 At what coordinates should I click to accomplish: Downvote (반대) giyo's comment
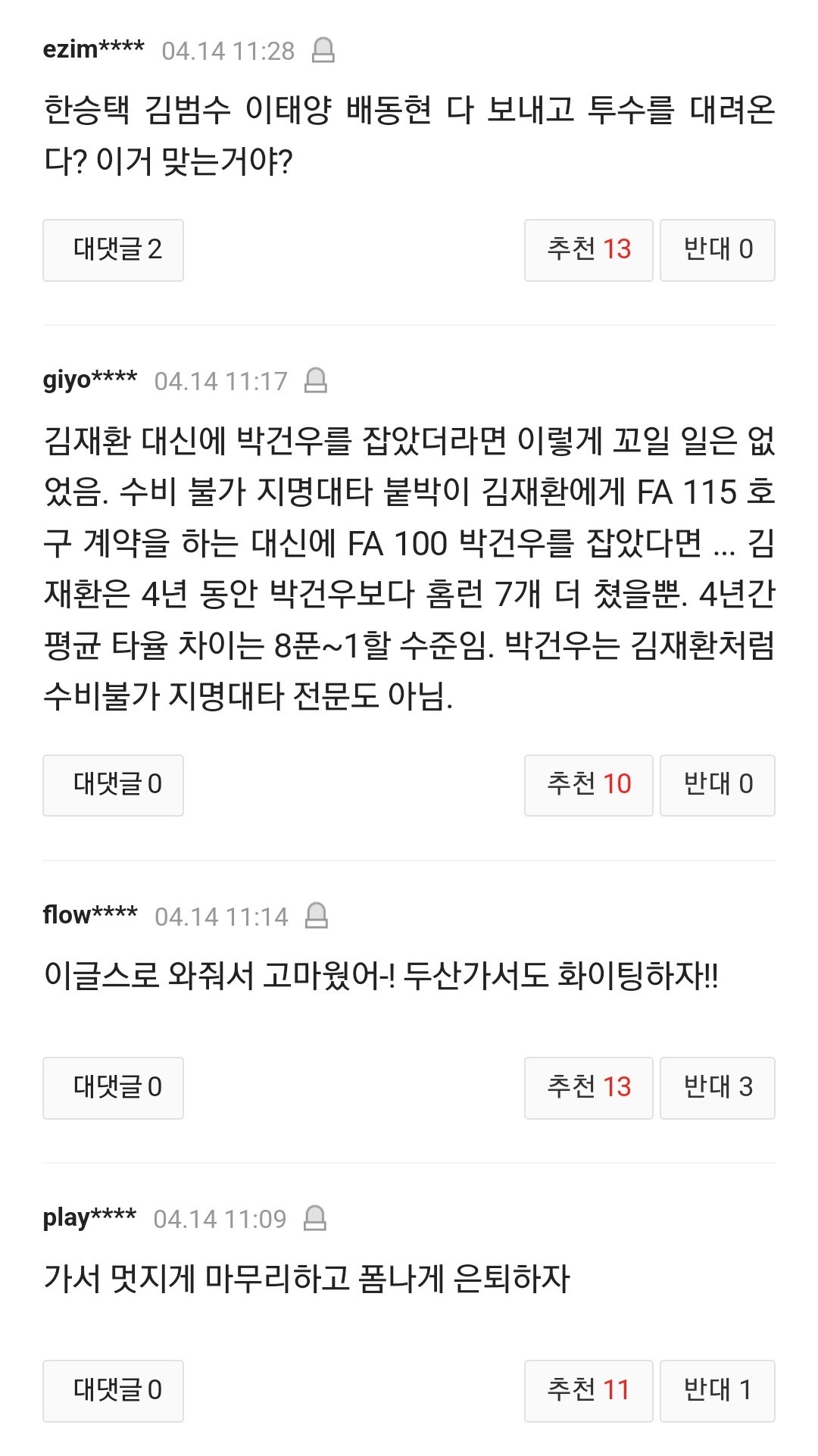717,785
